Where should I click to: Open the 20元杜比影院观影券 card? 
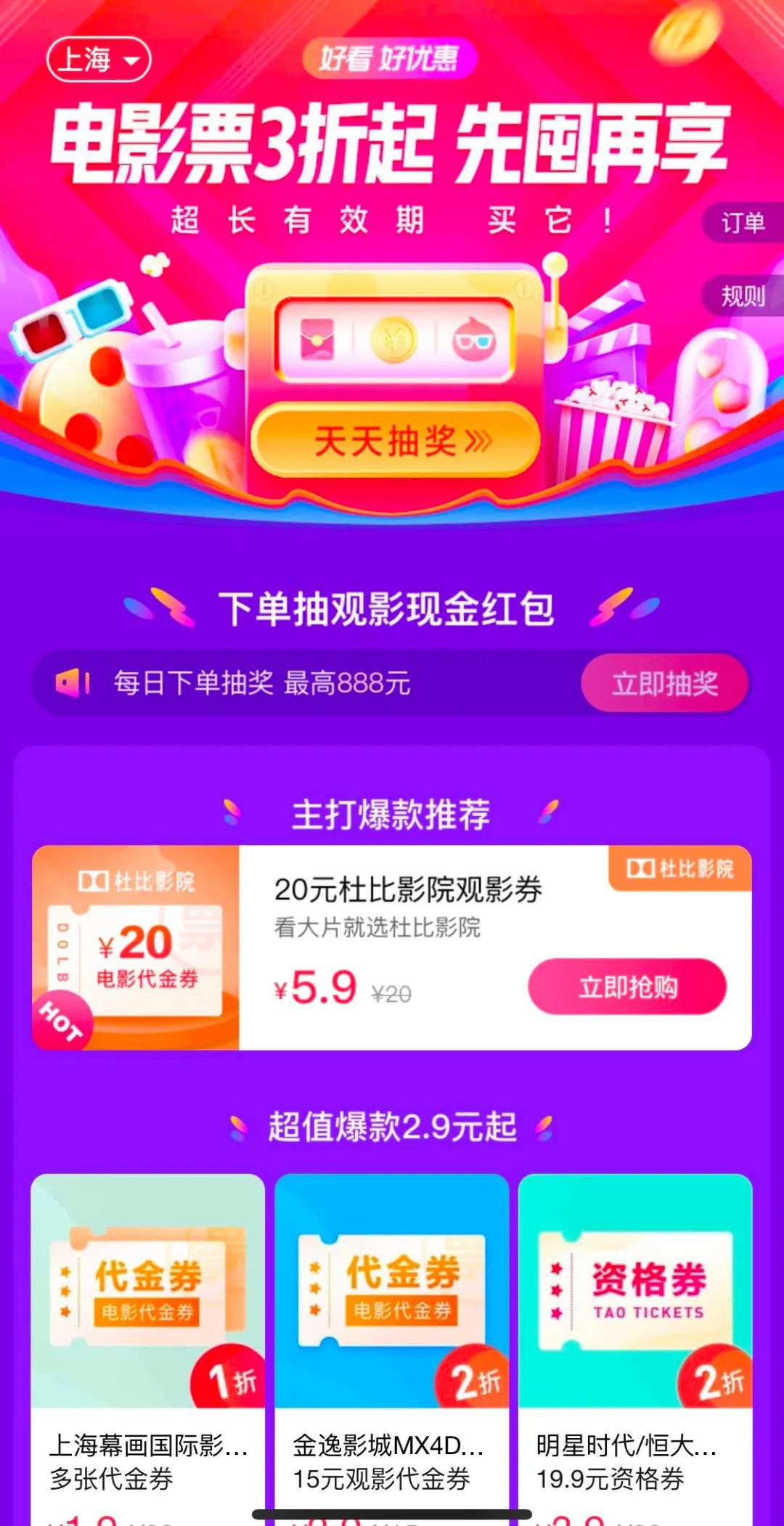point(407,907)
